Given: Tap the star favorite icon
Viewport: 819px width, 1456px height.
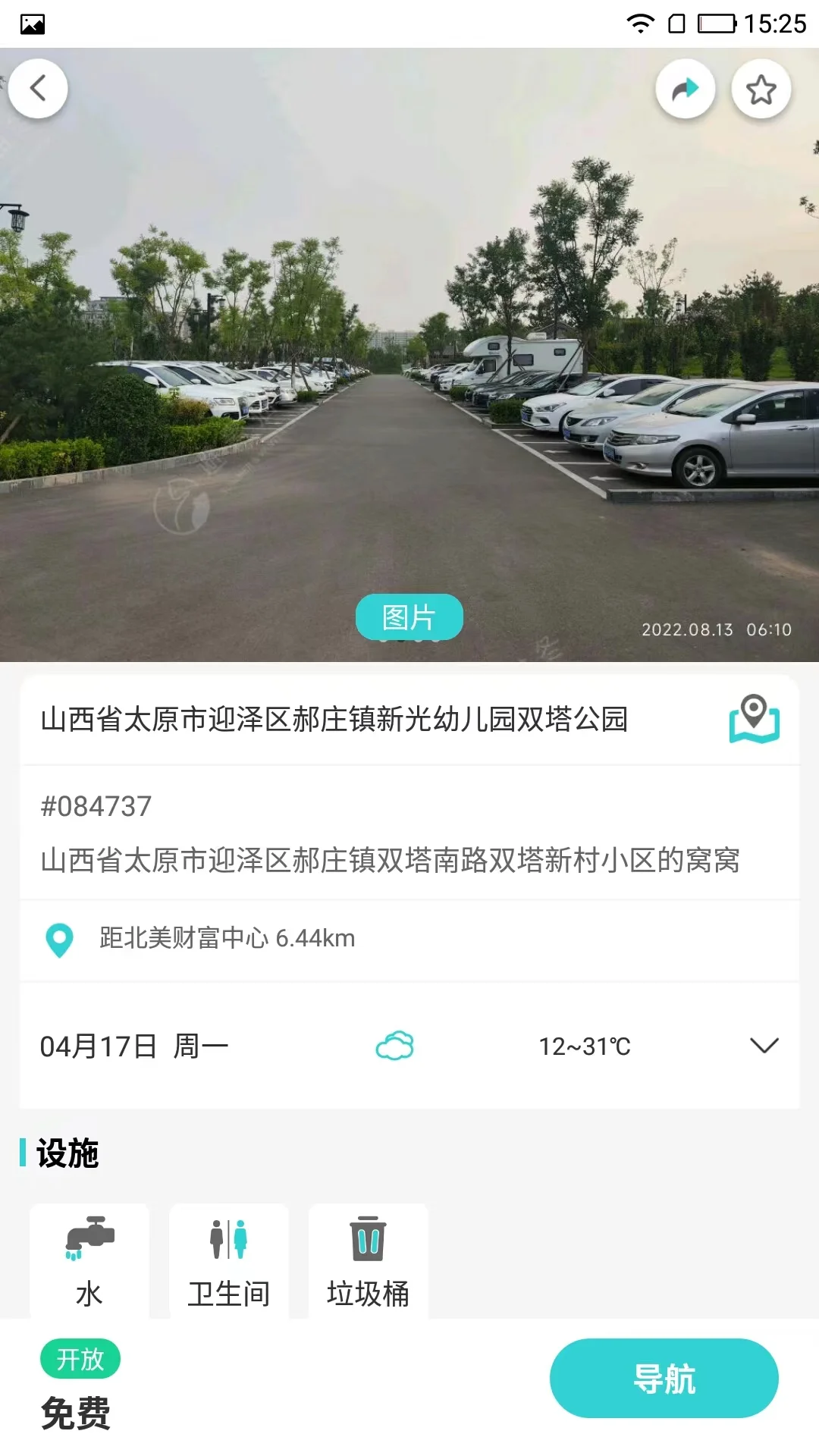Looking at the screenshot, I should click(761, 88).
